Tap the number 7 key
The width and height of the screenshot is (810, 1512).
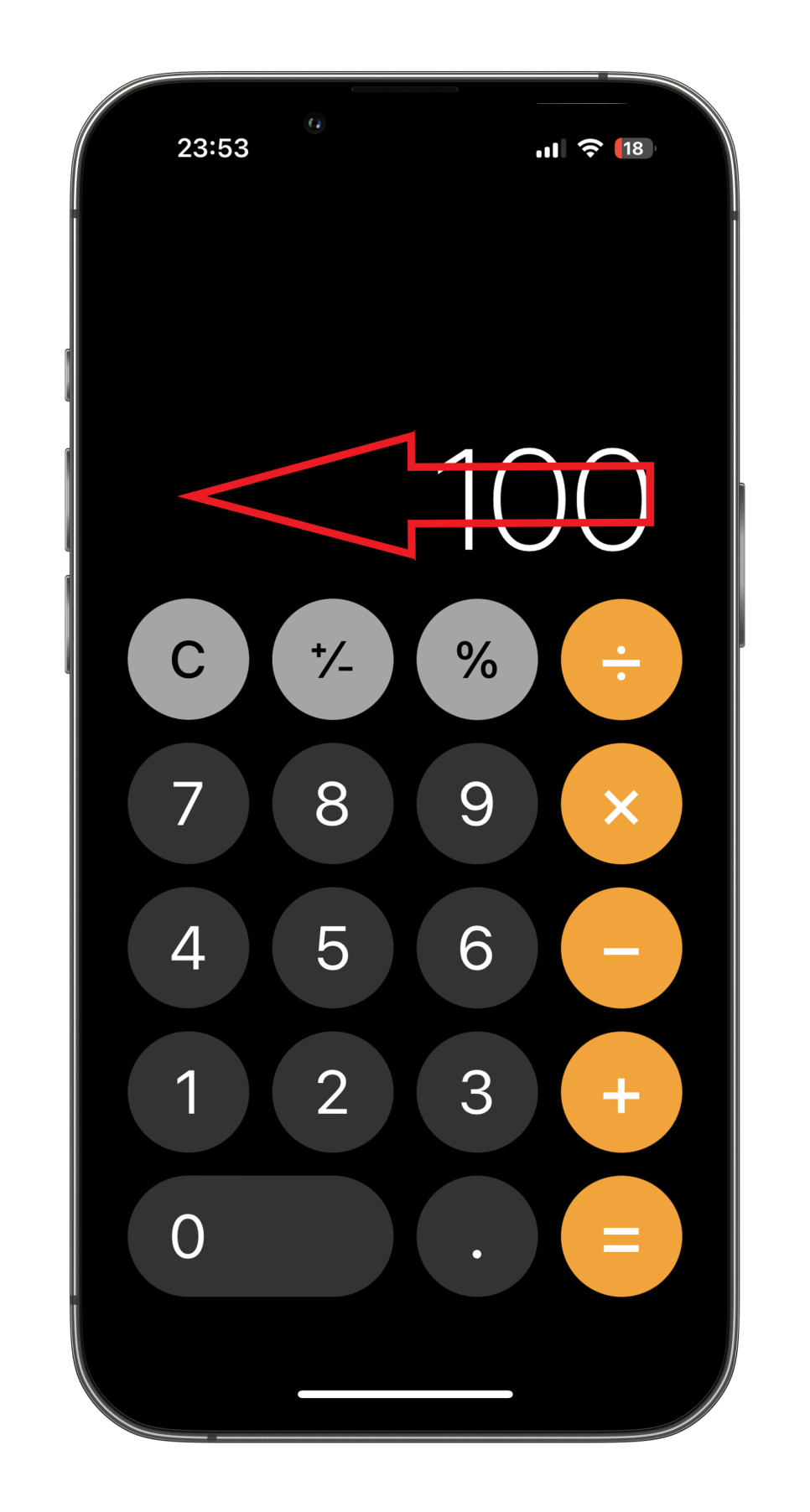click(x=188, y=803)
